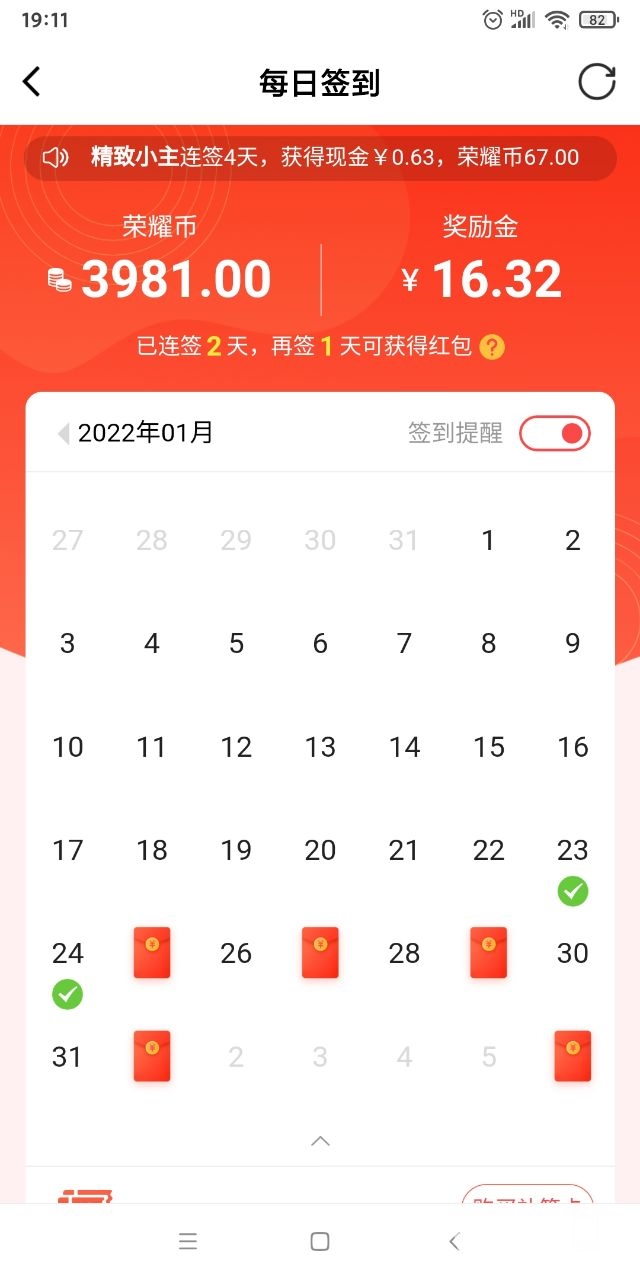The height and width of the screenshot is (1280, 640).
Task: Tap the red packet right after 31
Action: [152, 1056]
